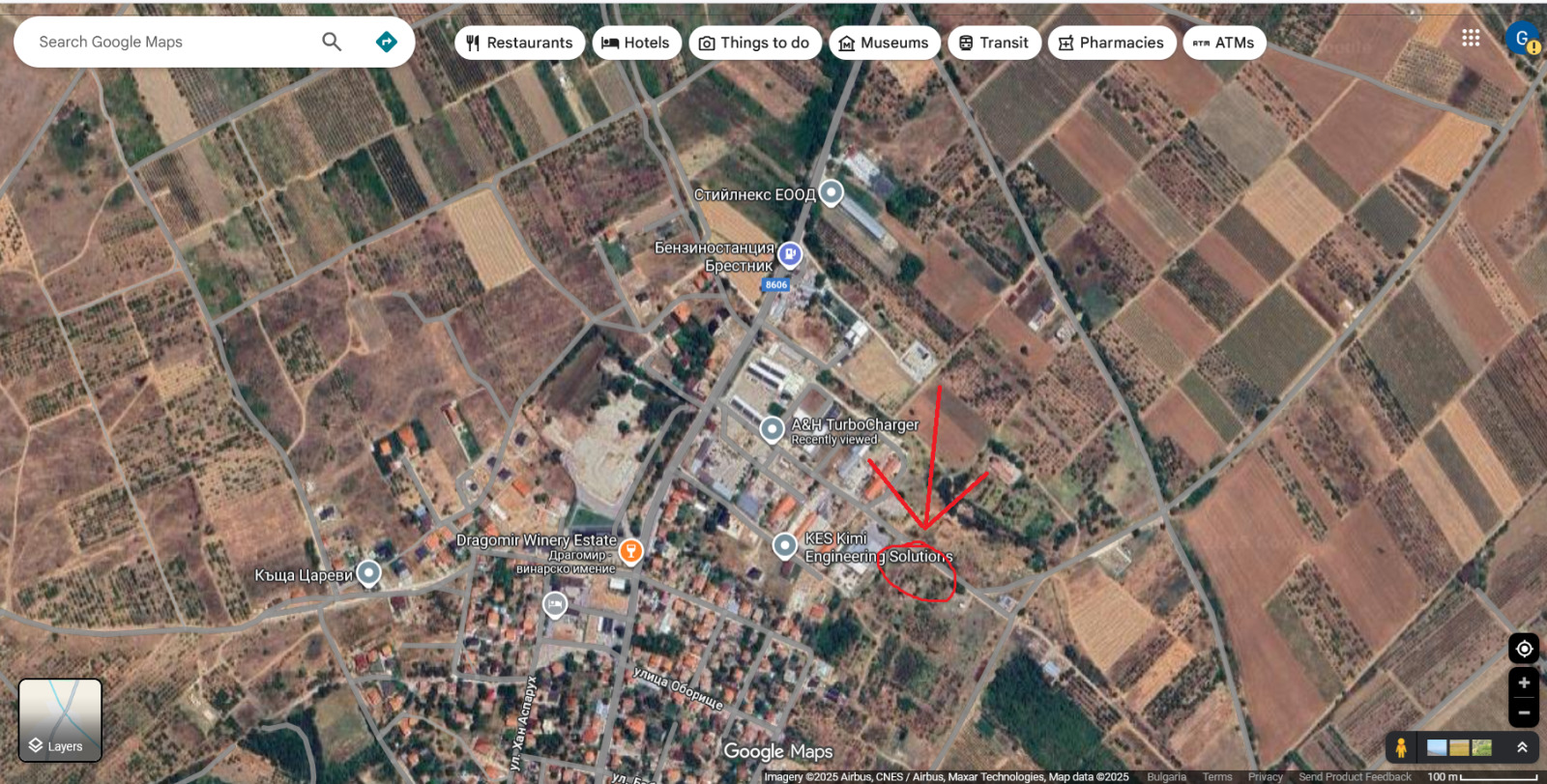Show nearby ATMs
Image resolution: width=1547 pixels, height=784 pixels.
(1223, 43)
